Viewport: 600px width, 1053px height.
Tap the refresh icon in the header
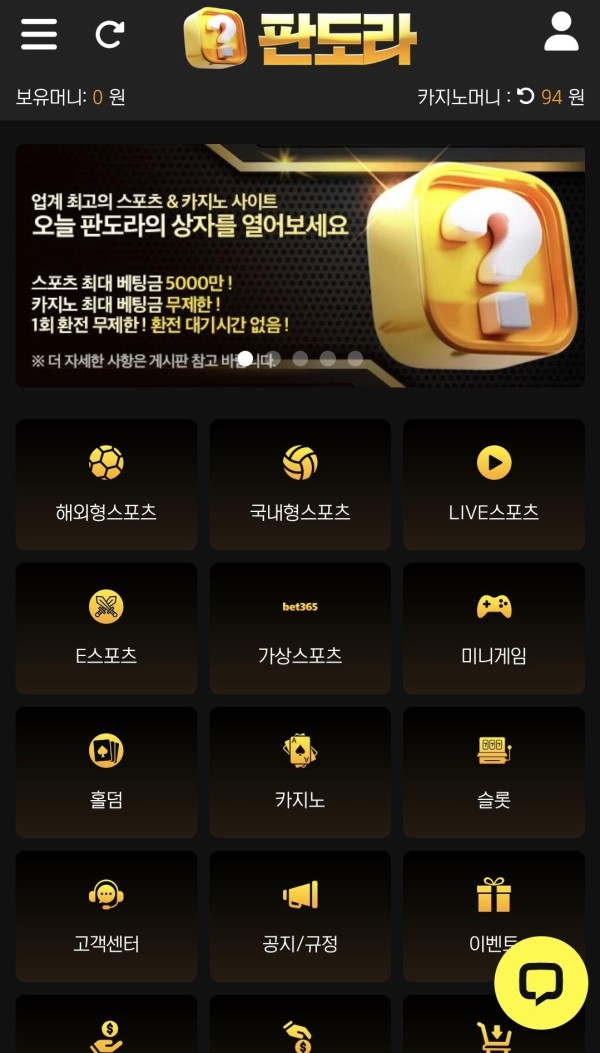[109, 34]
